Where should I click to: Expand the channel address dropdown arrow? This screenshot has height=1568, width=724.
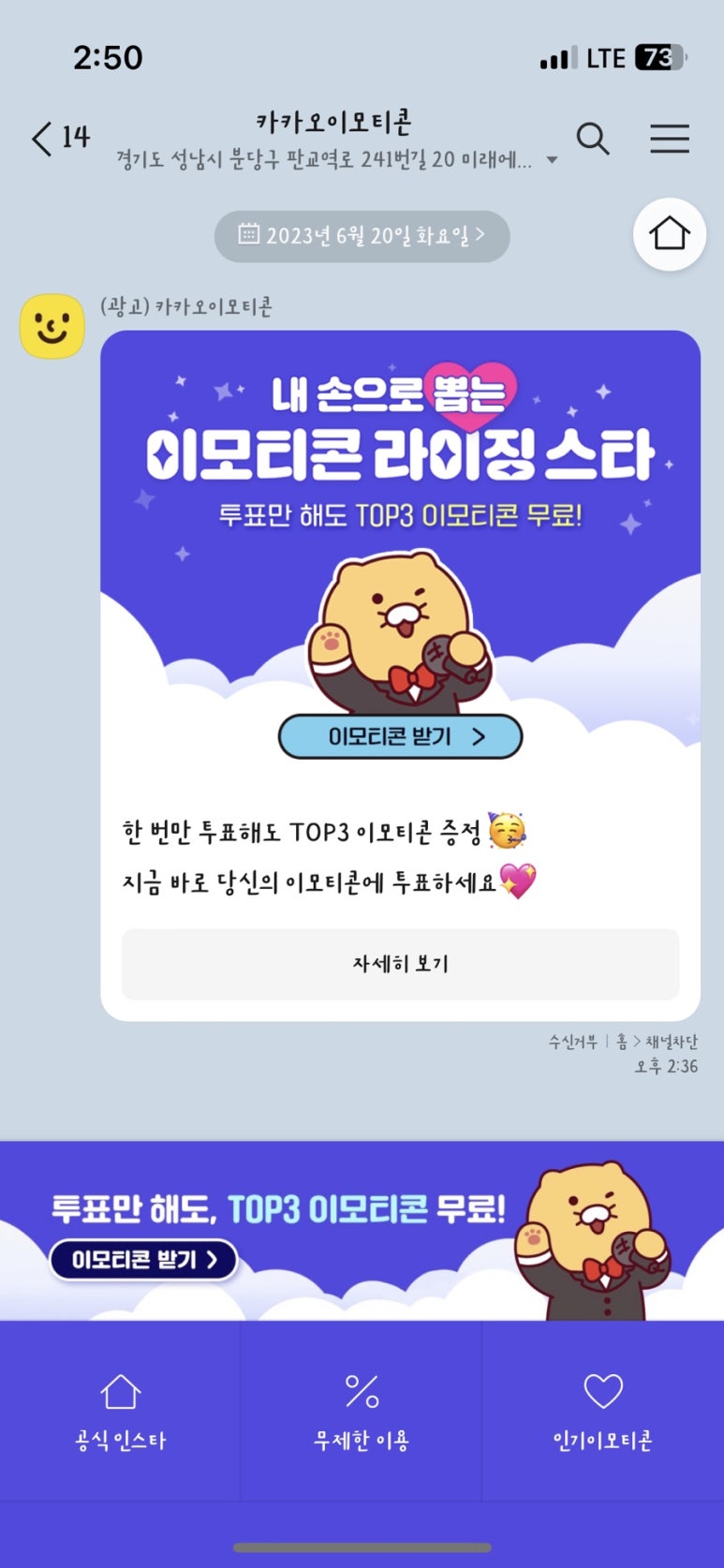552,160
